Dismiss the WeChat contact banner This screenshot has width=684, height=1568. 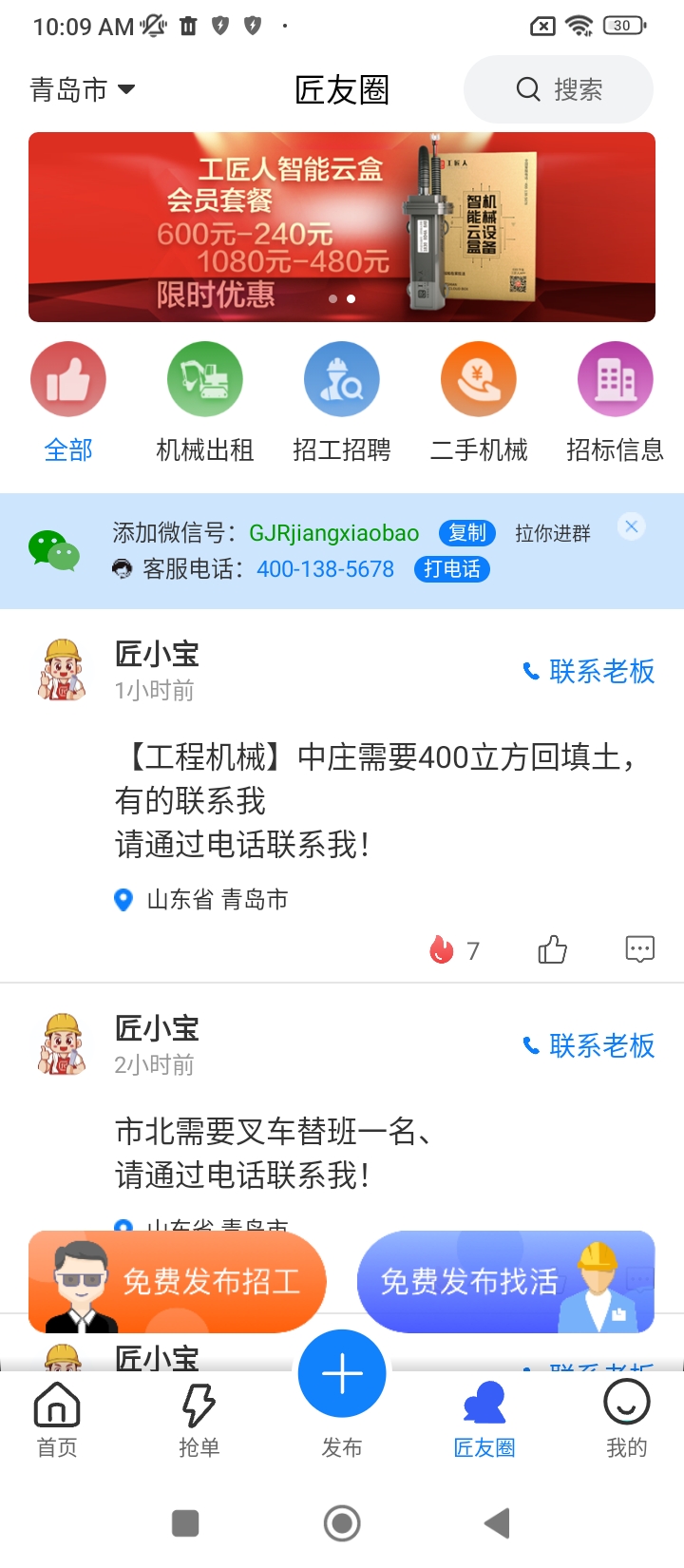pos(632,526)
